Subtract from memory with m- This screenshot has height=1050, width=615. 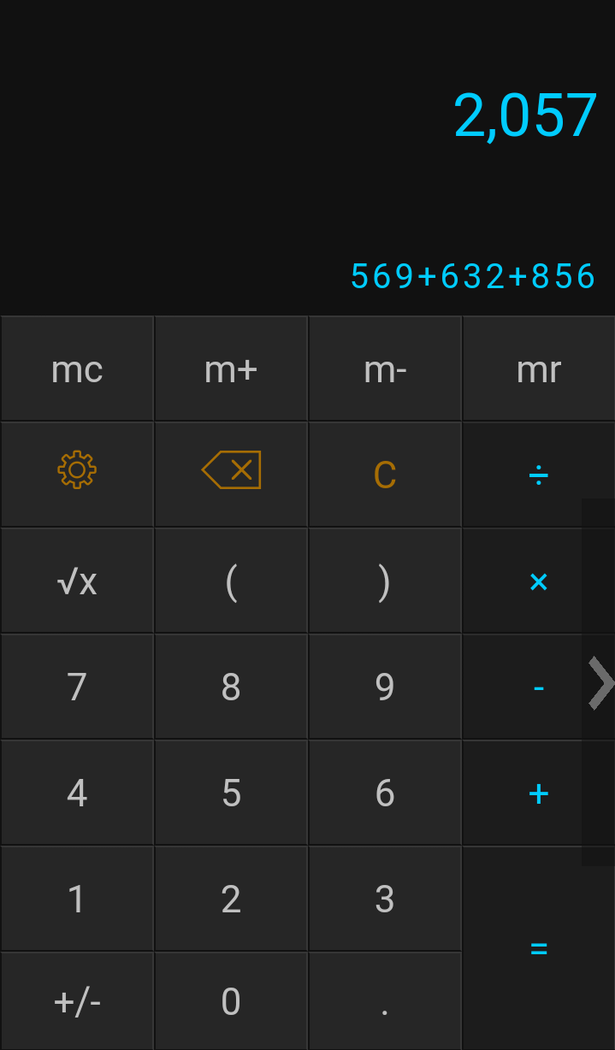385,369
